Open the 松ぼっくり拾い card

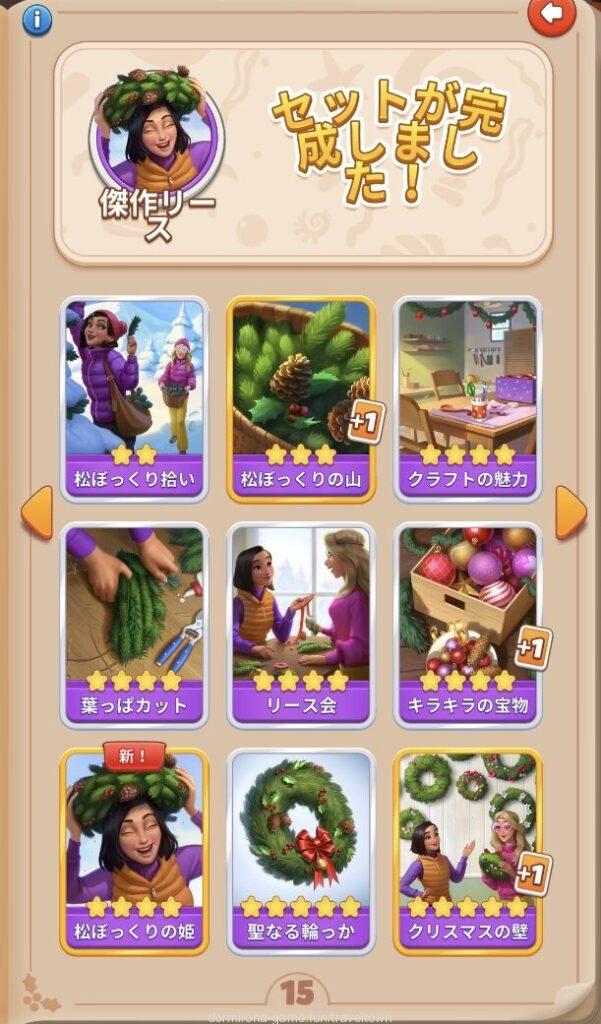[135, 398]
